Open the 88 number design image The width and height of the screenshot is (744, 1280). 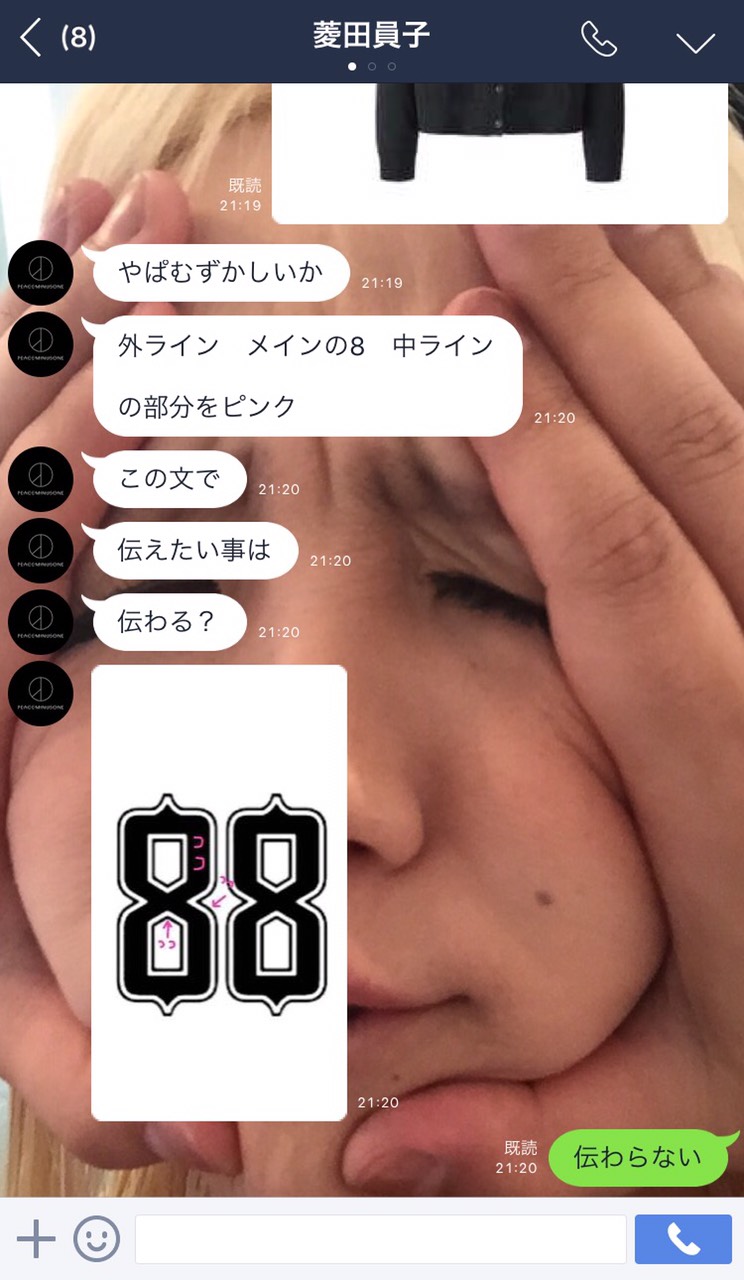(219, 892)
